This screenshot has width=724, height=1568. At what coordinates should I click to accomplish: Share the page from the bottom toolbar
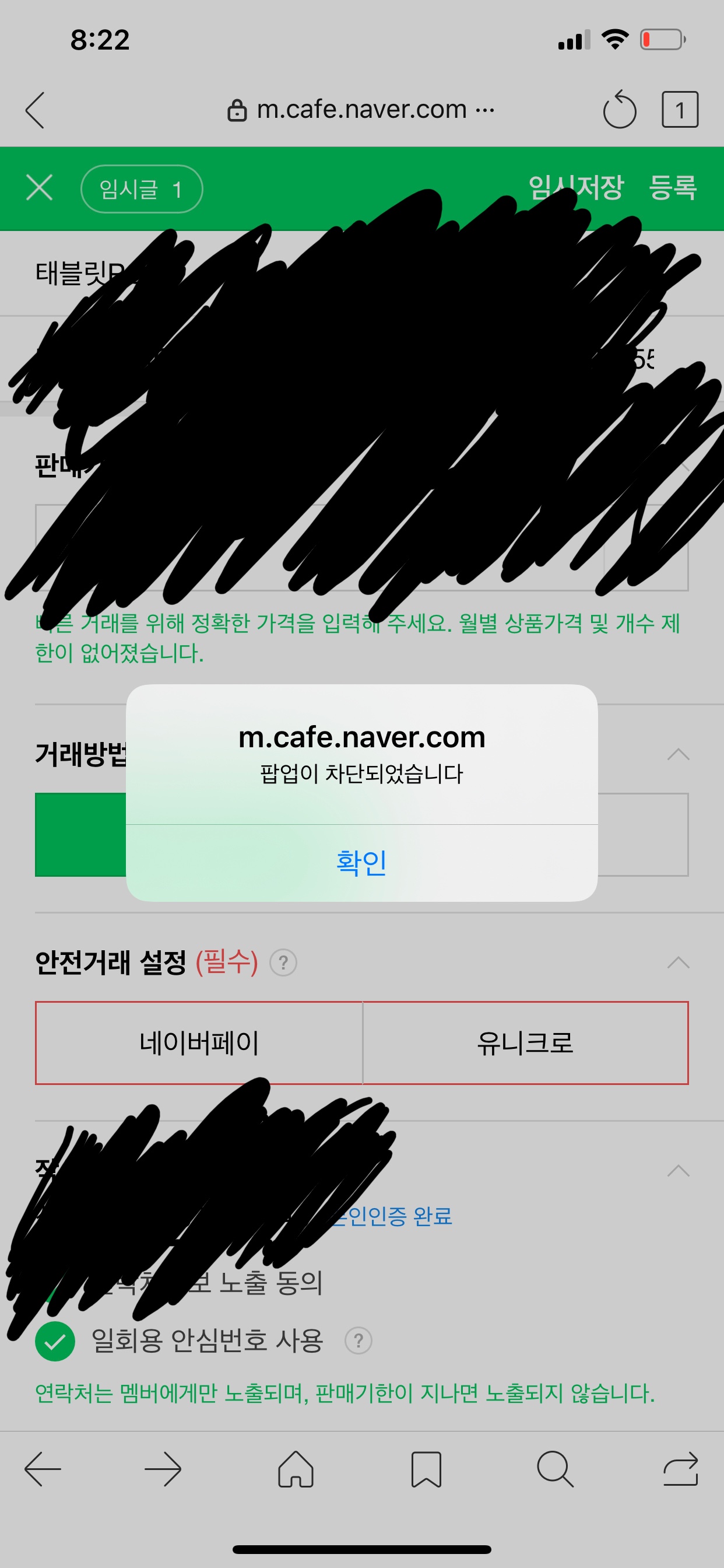click(x=680, y=1469)
